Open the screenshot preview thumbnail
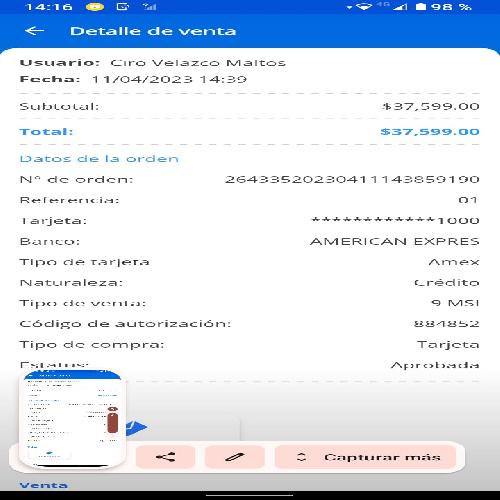The image size is (500, 500). pos(72,418)
